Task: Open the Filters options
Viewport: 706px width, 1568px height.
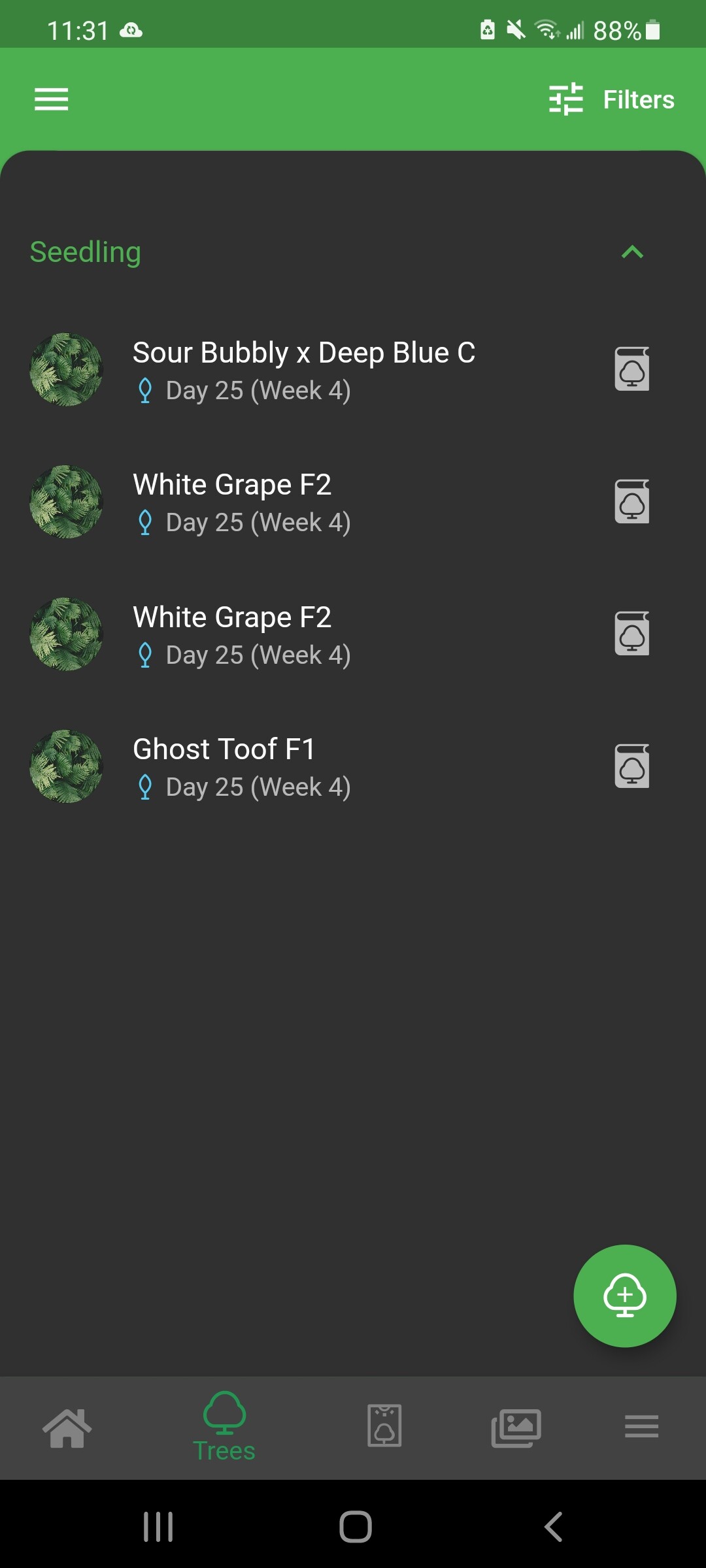Action: (x=611, y=99)
